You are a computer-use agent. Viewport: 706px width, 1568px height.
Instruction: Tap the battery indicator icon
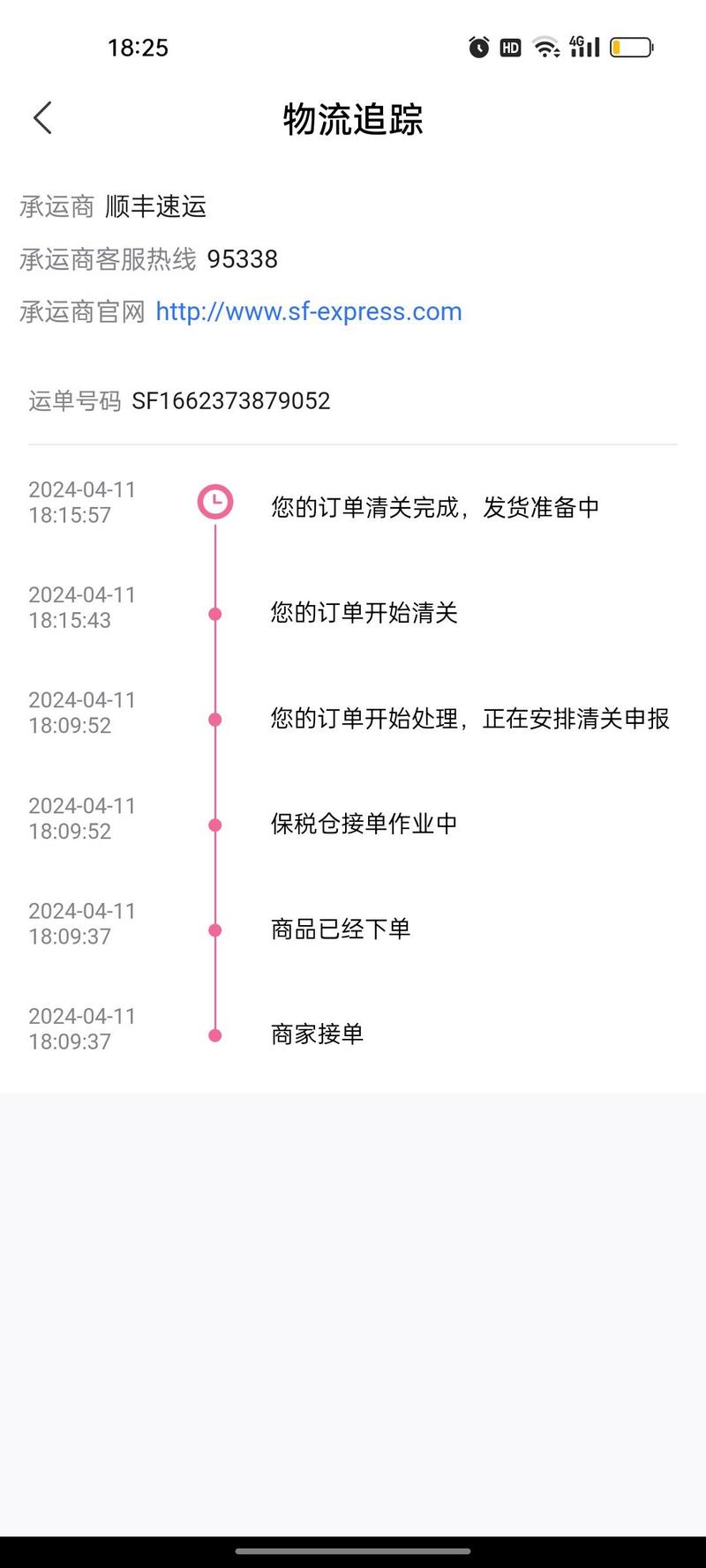pyautogui.click(x=632, y=49)
